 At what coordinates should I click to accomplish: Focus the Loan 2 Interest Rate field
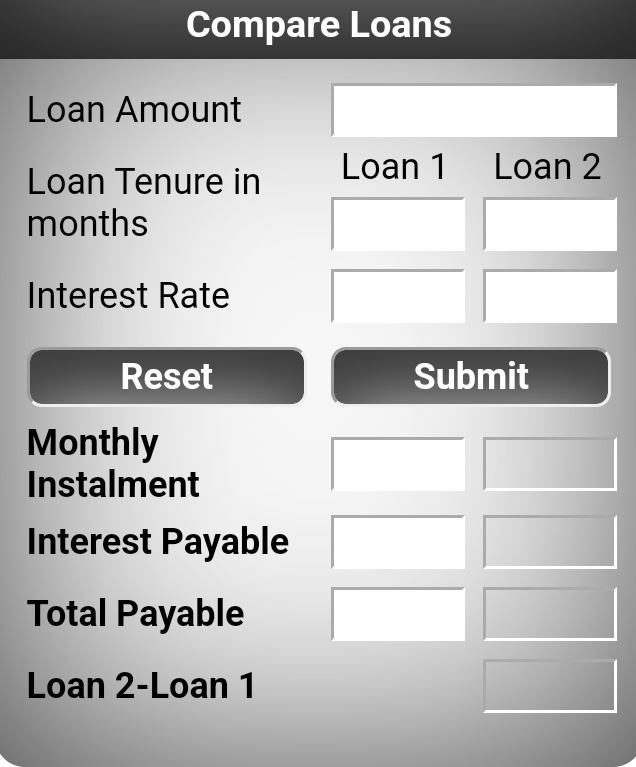(x=550, y=296)
